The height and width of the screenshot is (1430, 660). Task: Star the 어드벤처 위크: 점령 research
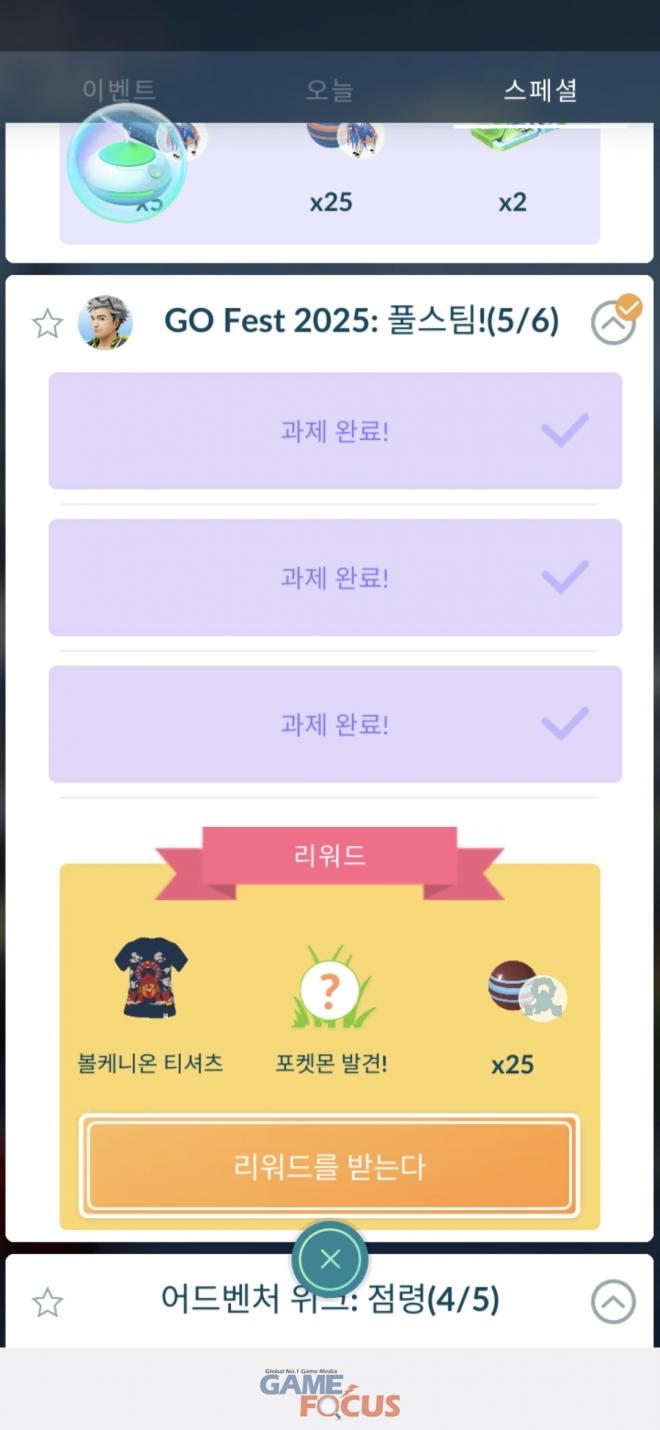(47, 1302)
